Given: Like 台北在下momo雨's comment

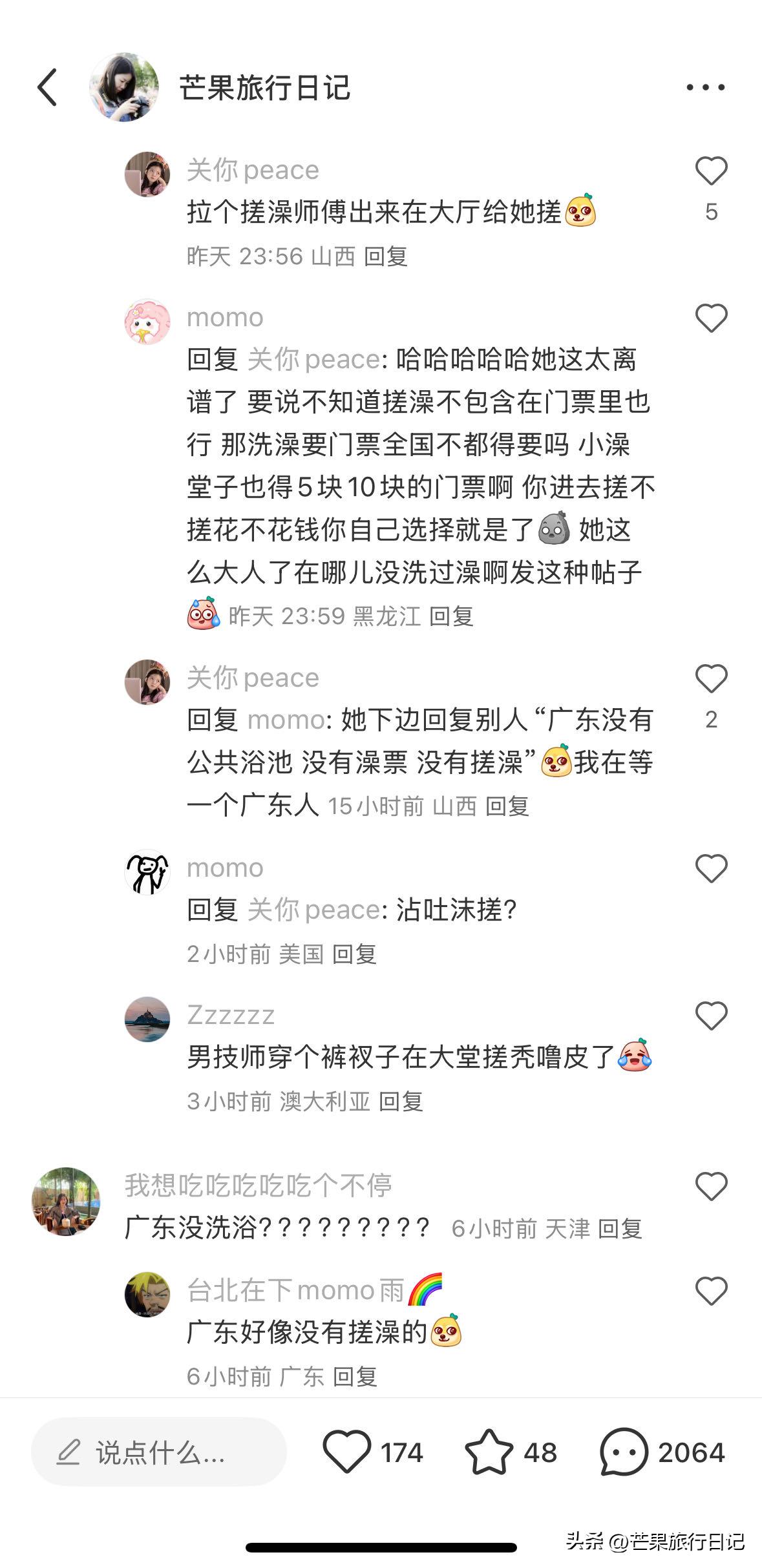Looking at the screenshot, I should 711,1291.
